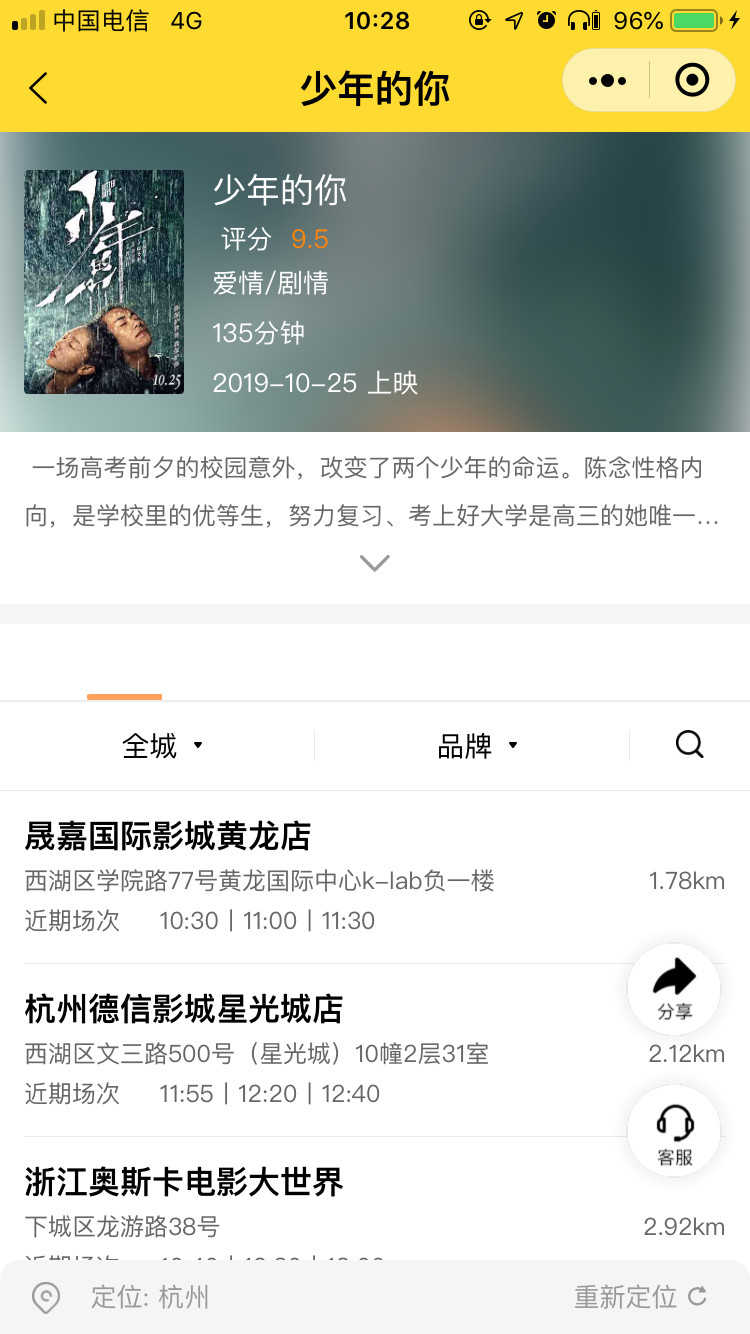Tap 重新定位 to refresh location
750x1334 pixels.
640,1297
